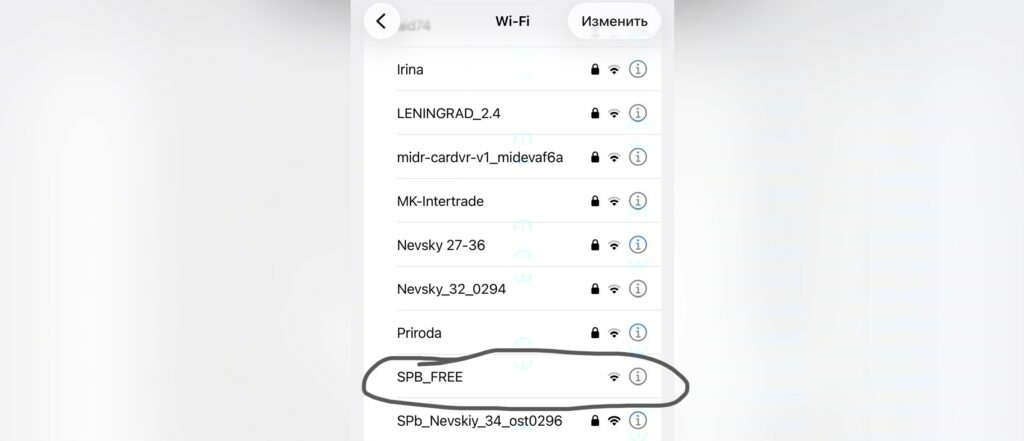Connect to SPb_Nevskiy_34_ost0296
Viewport: 1024px width, 441px height.
pos(480,420)
